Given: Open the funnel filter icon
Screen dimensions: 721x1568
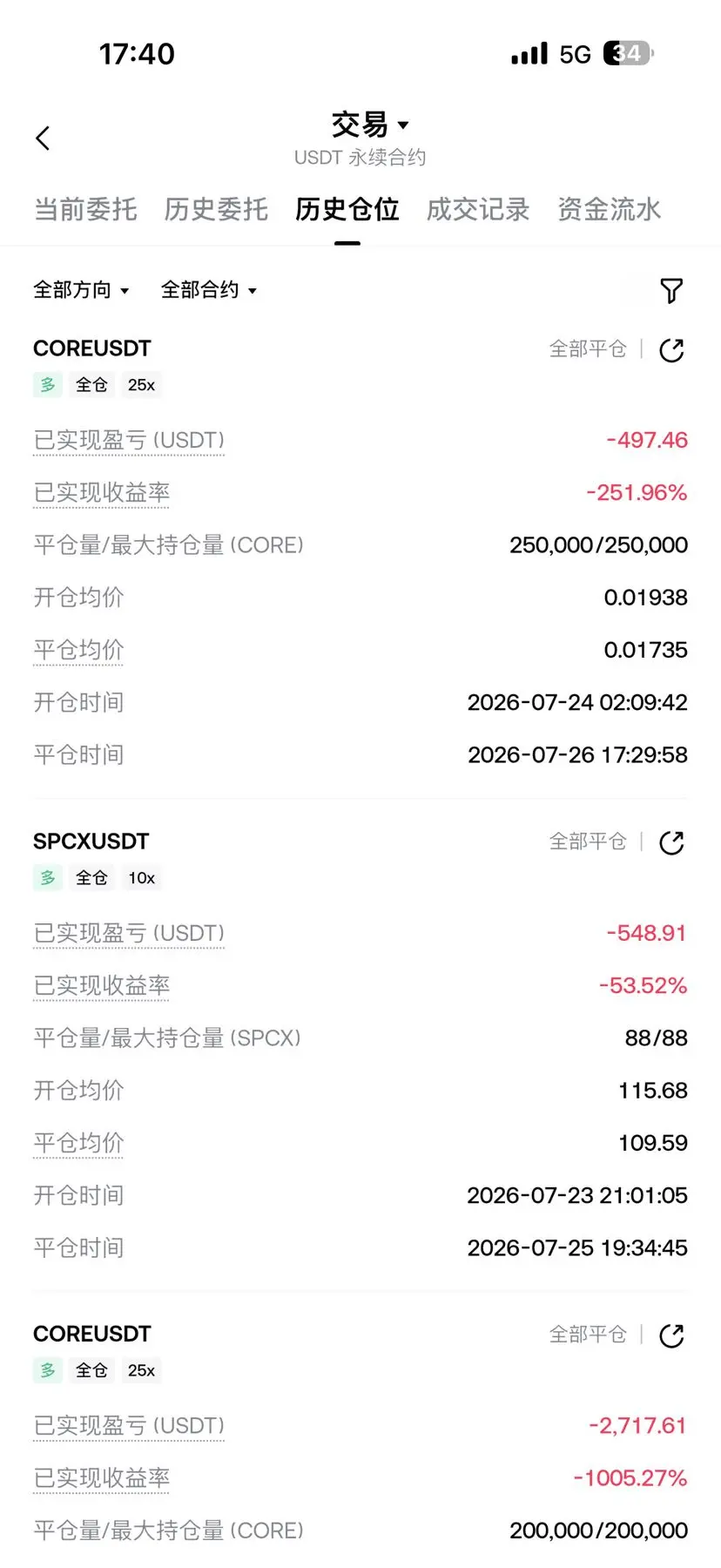Looking at the screenshot, I should pyautogui.click(x=671, y=291).
